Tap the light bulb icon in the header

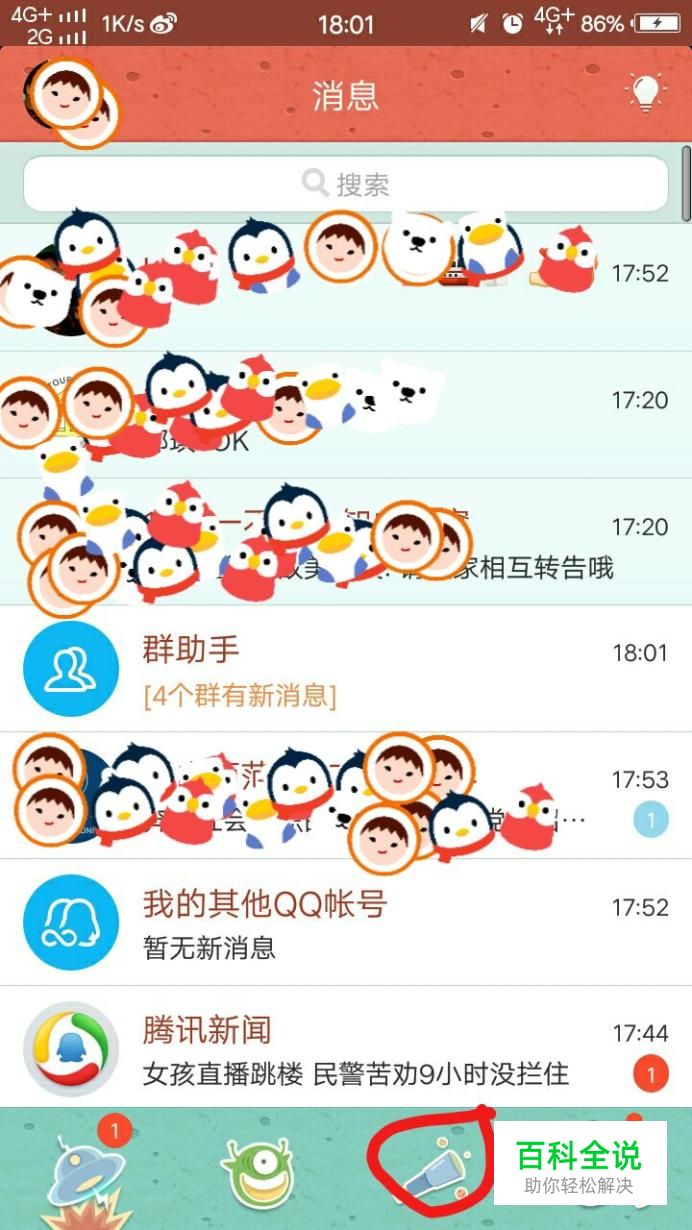[645, 93]
